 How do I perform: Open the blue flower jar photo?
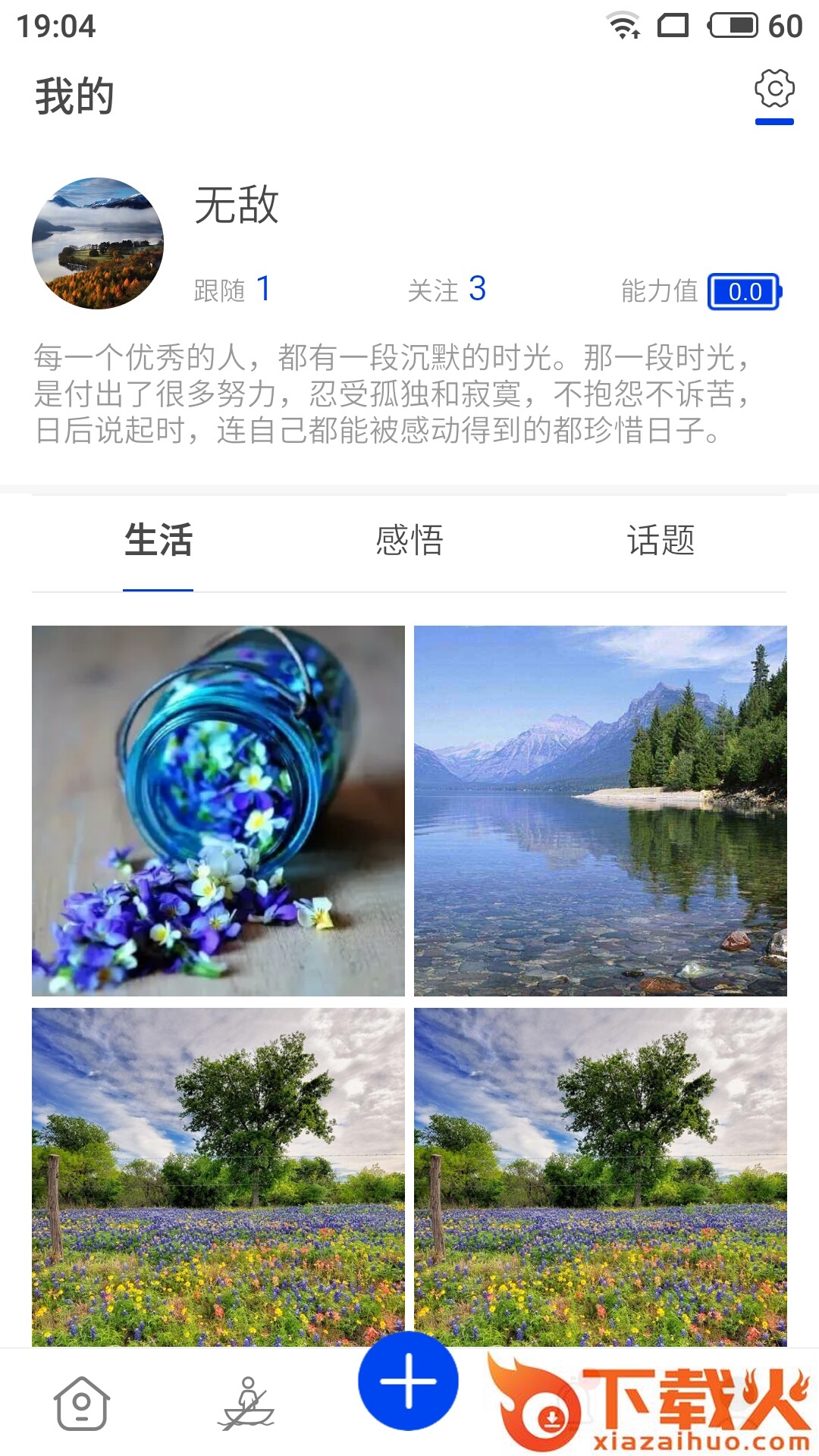tap(218, 811)
